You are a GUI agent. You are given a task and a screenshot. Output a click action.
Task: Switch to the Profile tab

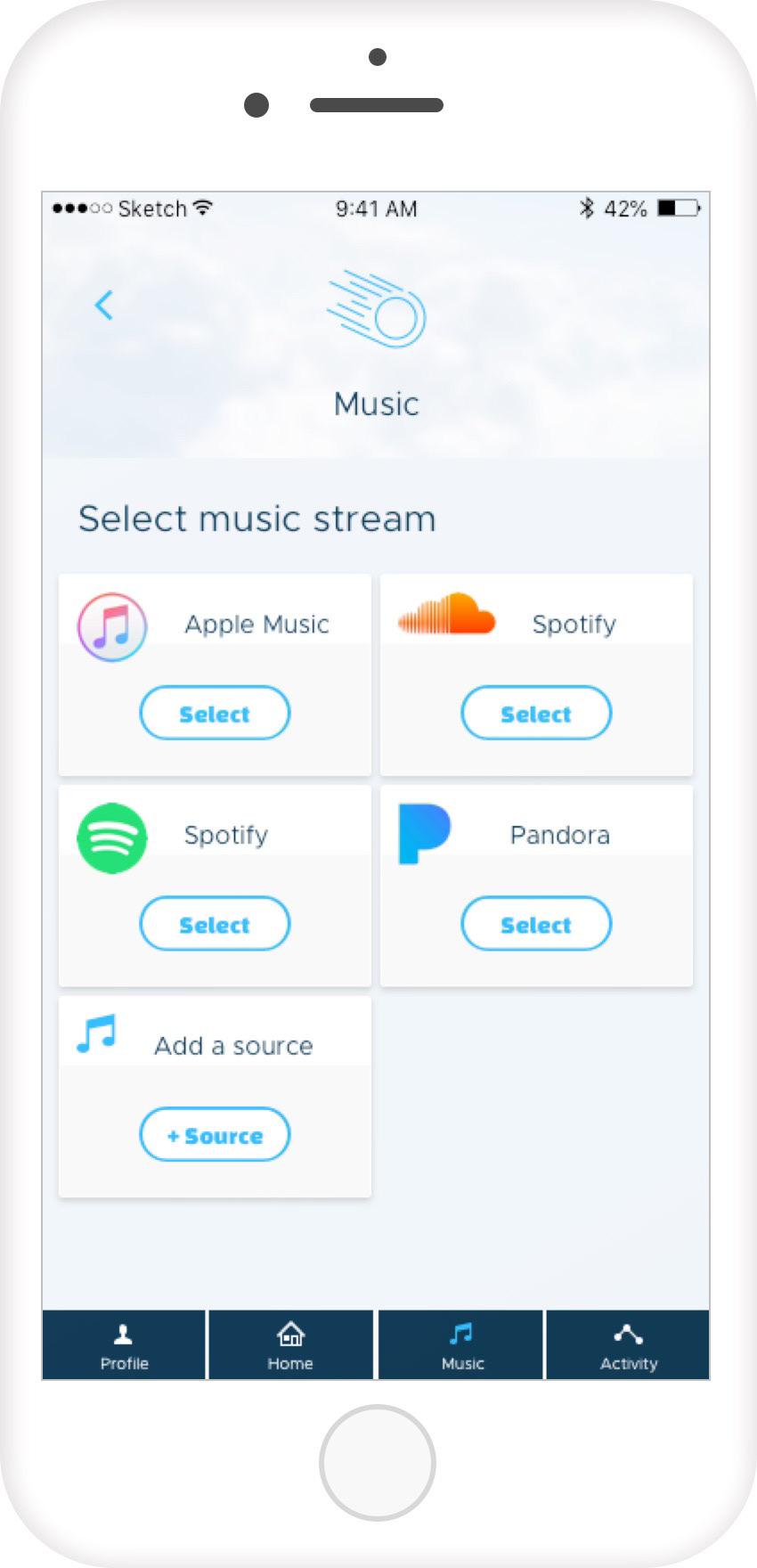(x=124, y=1345)
